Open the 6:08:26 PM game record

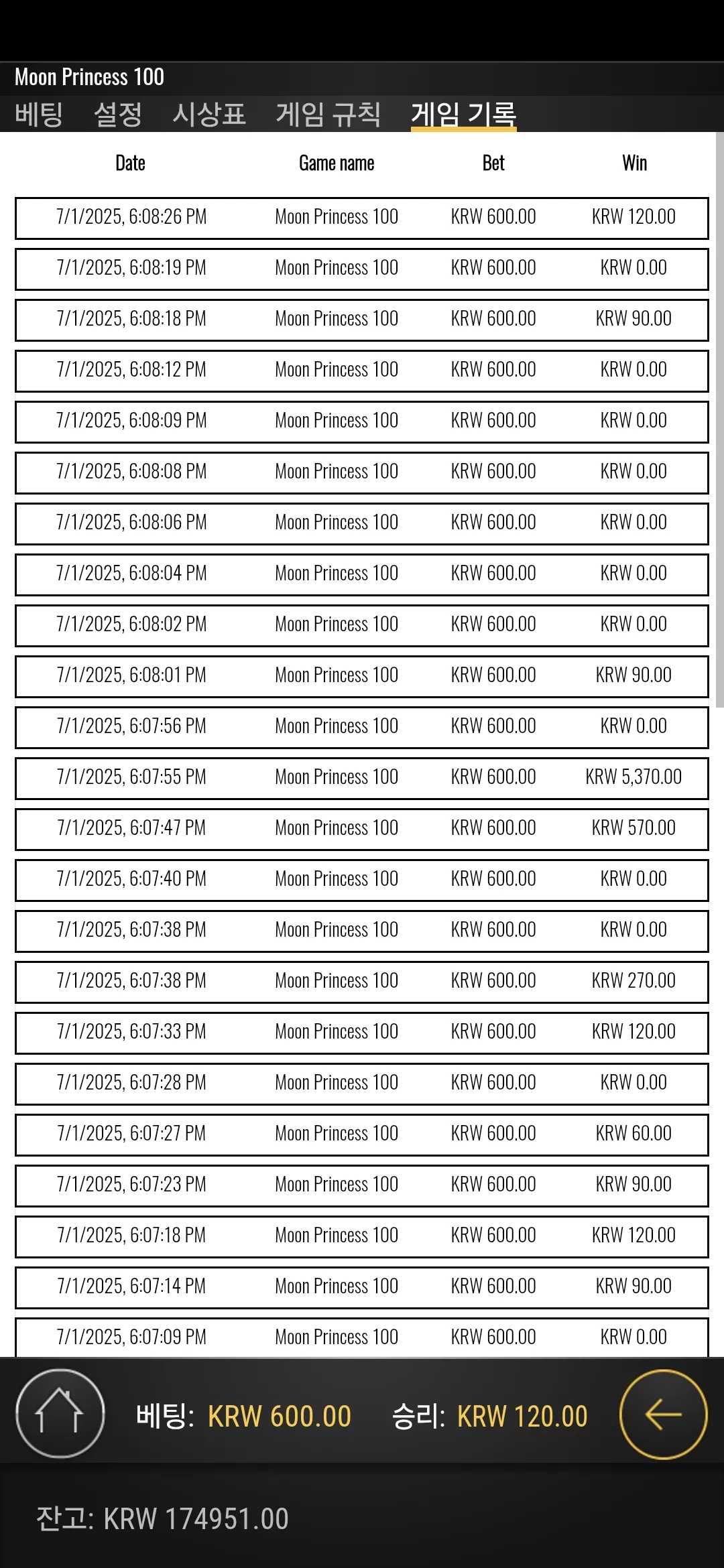(x=362, y=218)
